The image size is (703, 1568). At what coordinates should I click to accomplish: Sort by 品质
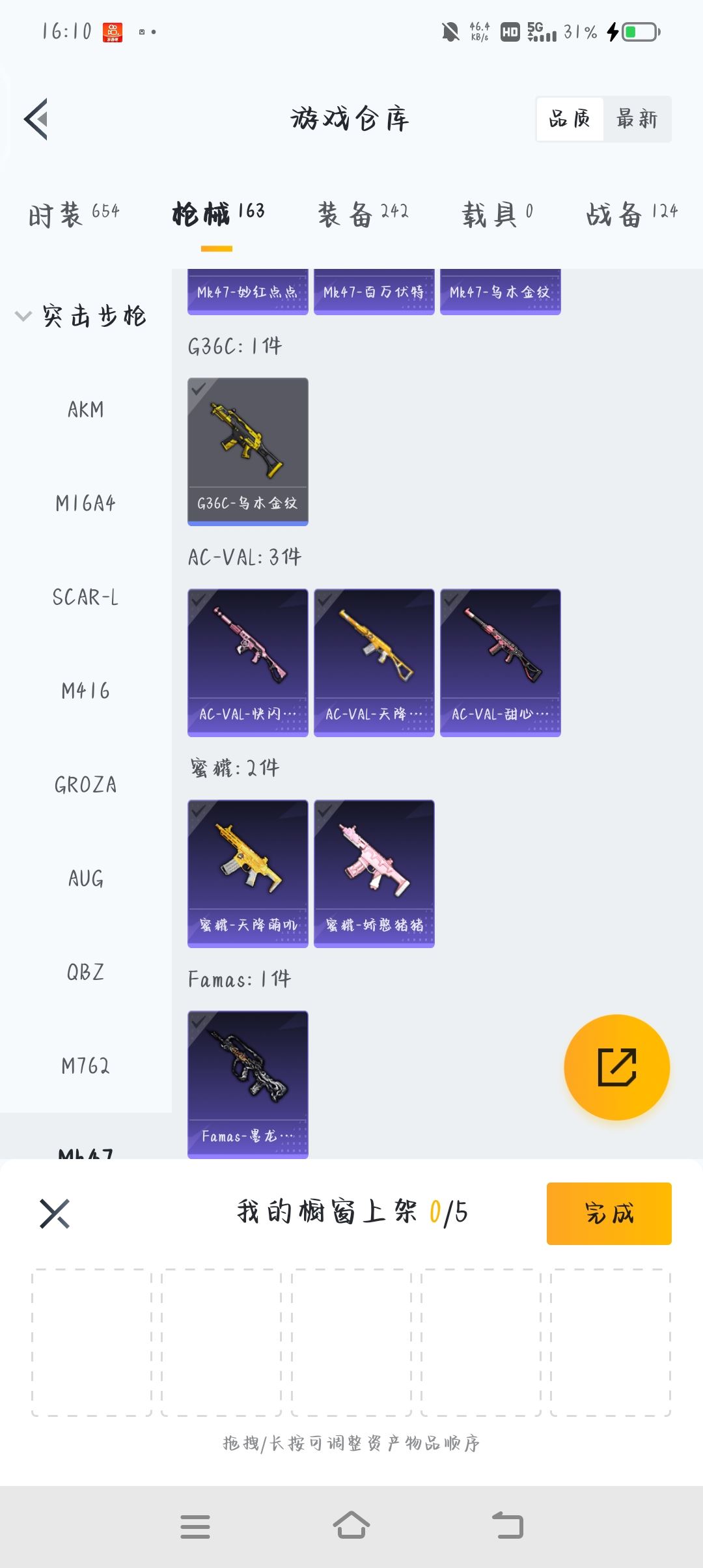point(570,119)
